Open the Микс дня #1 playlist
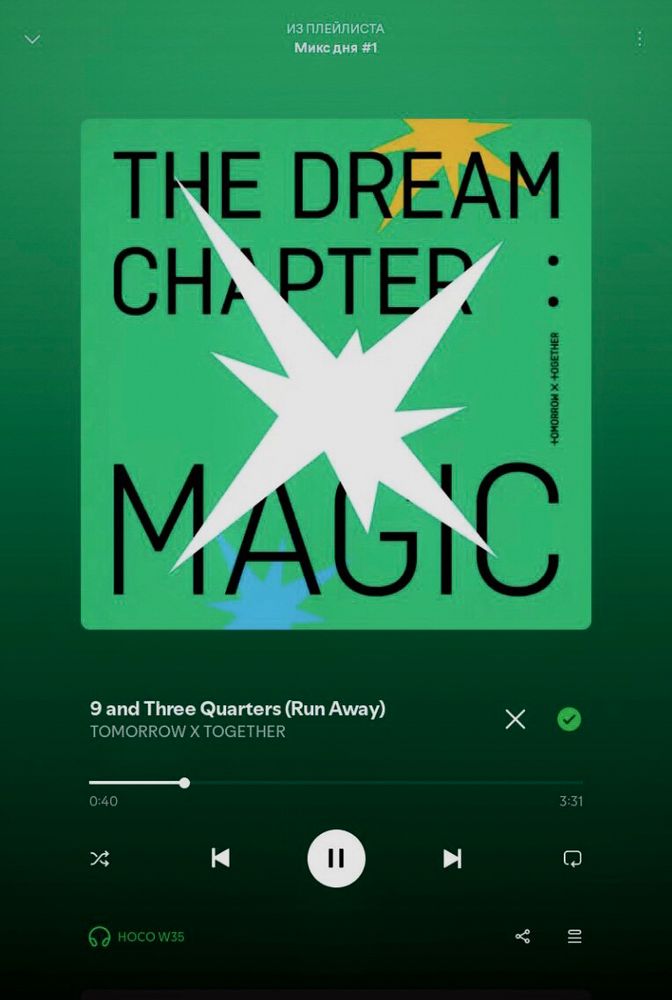This screenshot has height=1000, width=672. tap(335, 47)
